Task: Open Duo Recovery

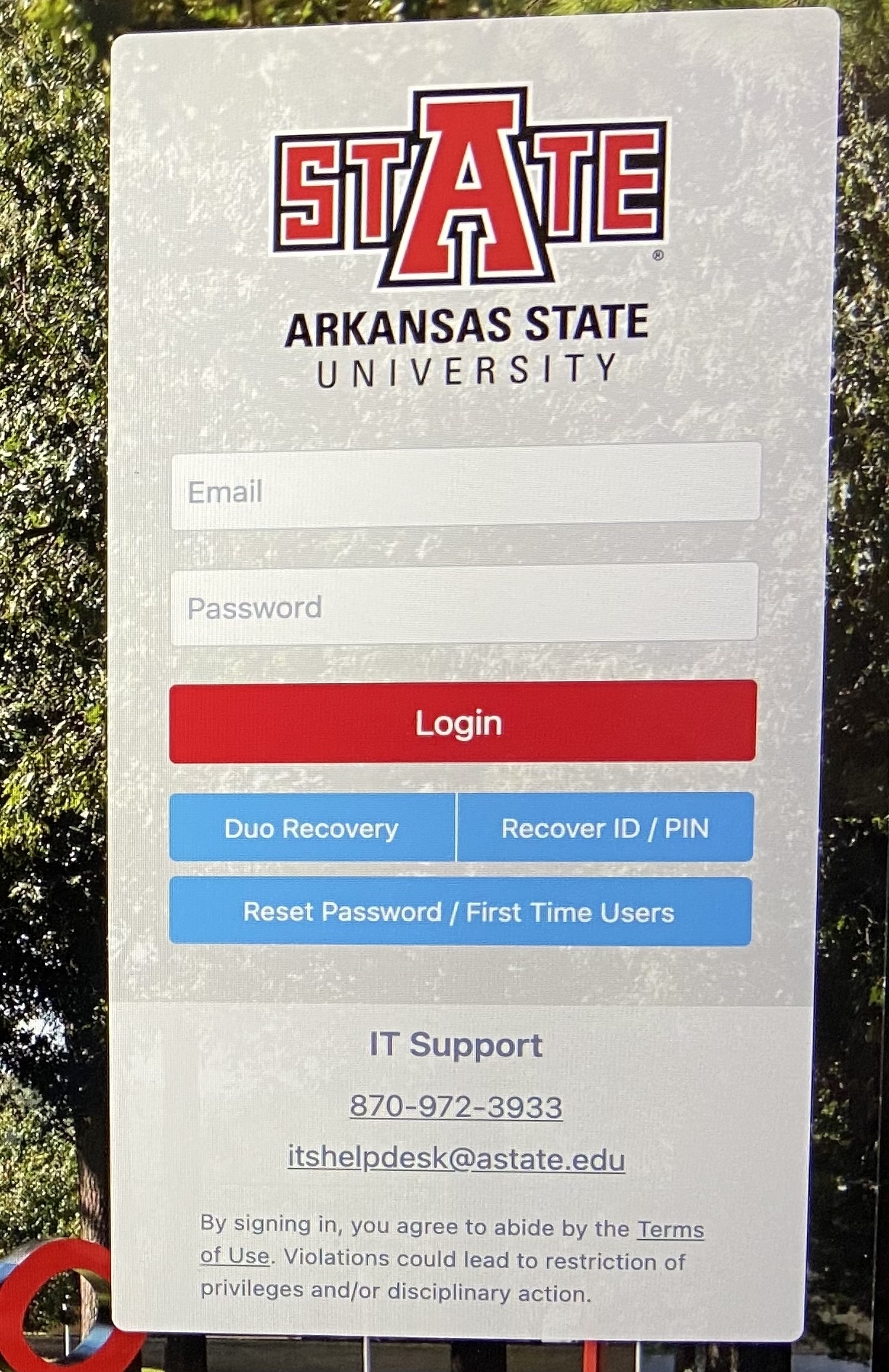Action: [312, 828]
